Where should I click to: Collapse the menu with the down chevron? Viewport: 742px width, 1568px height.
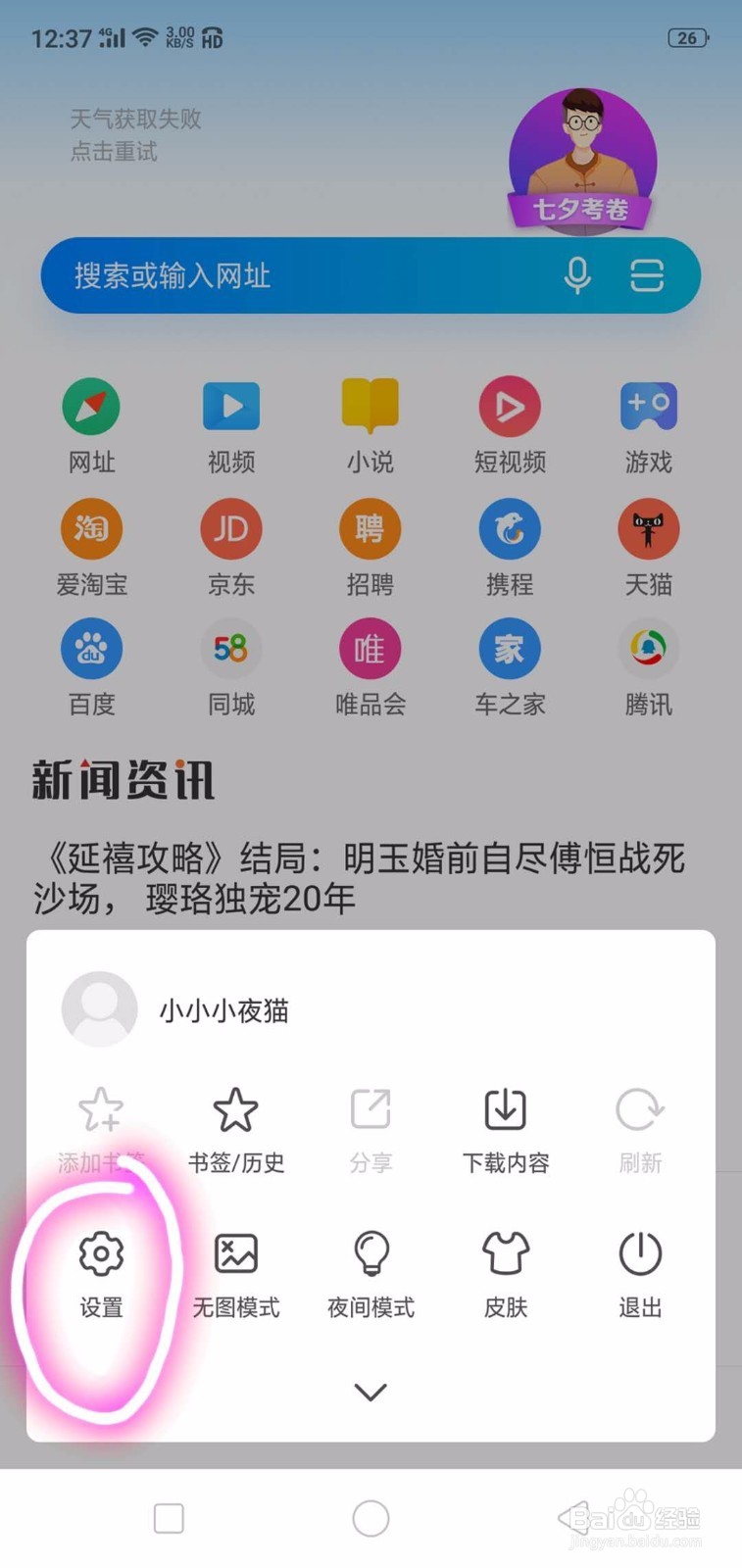pos(370,1392)
